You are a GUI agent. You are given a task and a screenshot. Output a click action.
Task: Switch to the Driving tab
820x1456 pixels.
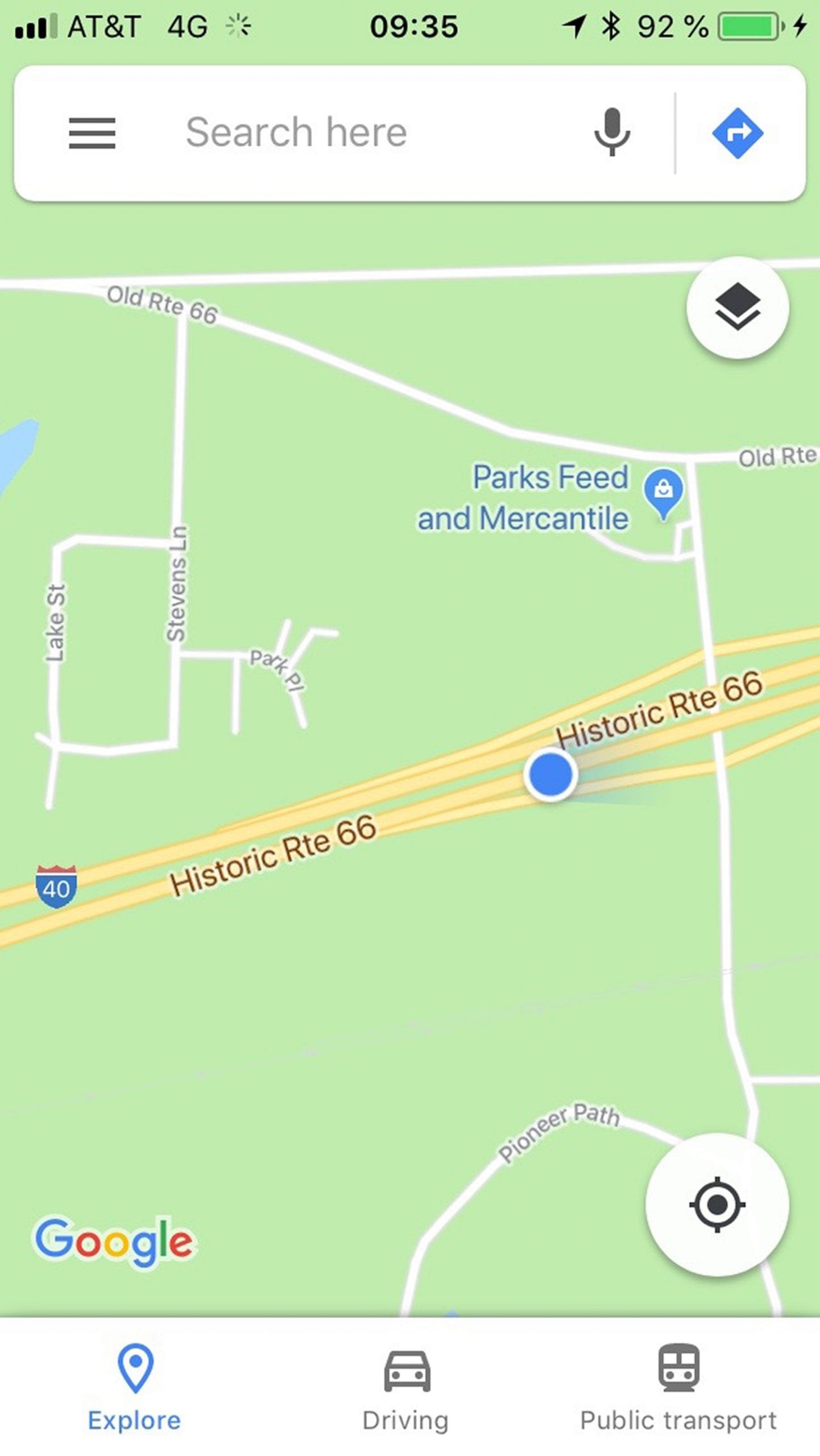(x=406, y=1388)
